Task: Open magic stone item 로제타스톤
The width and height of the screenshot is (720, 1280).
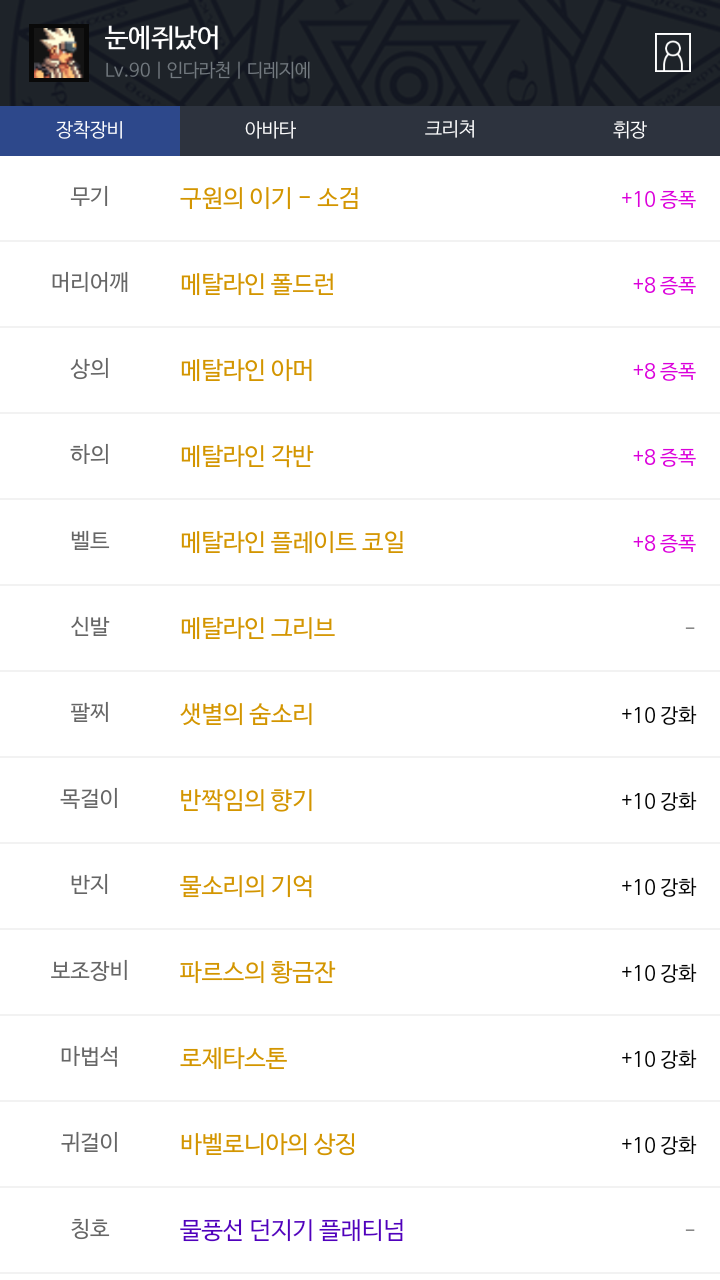Action: [233, 1058]
